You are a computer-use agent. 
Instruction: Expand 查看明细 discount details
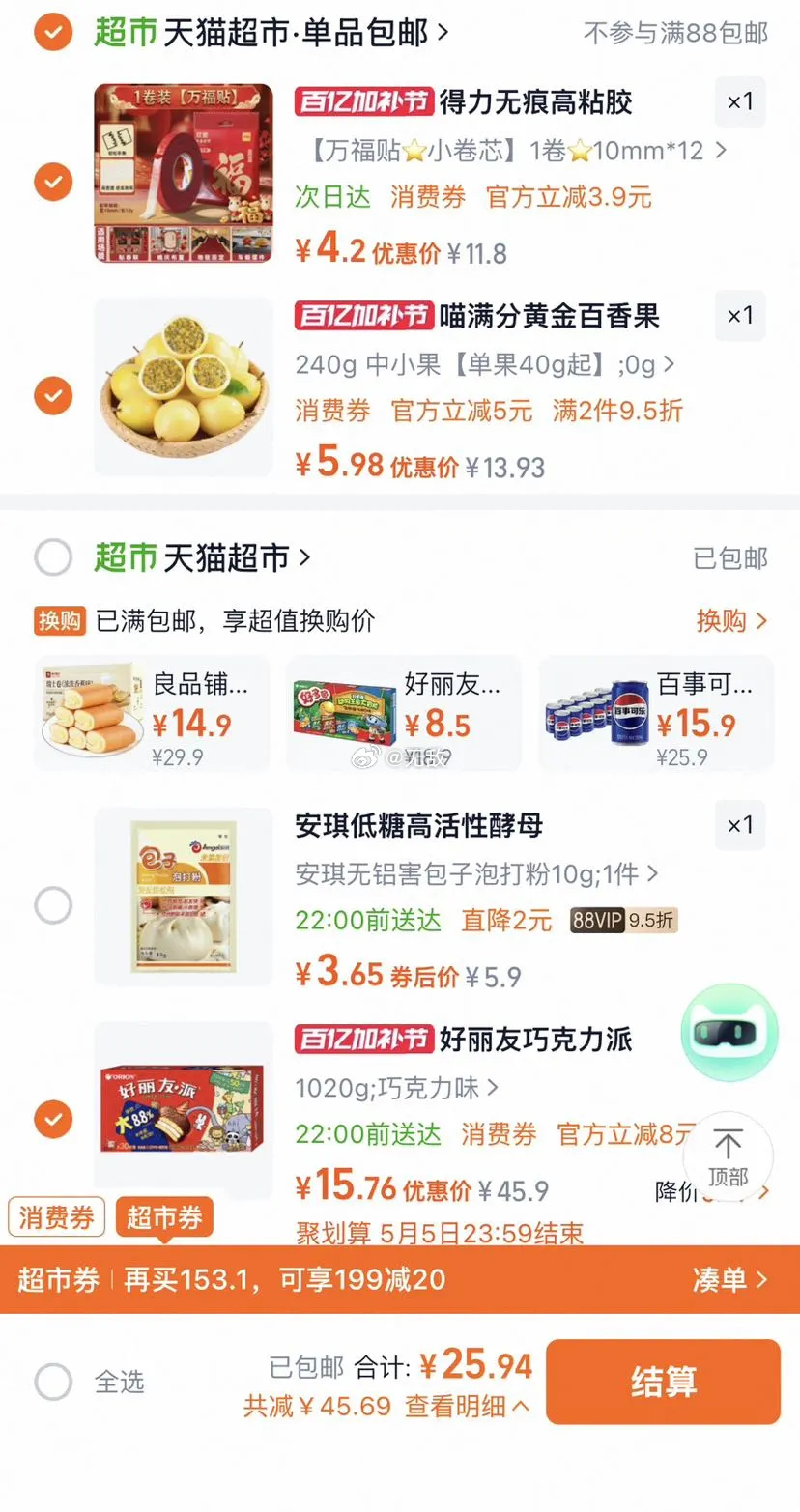468,1407
